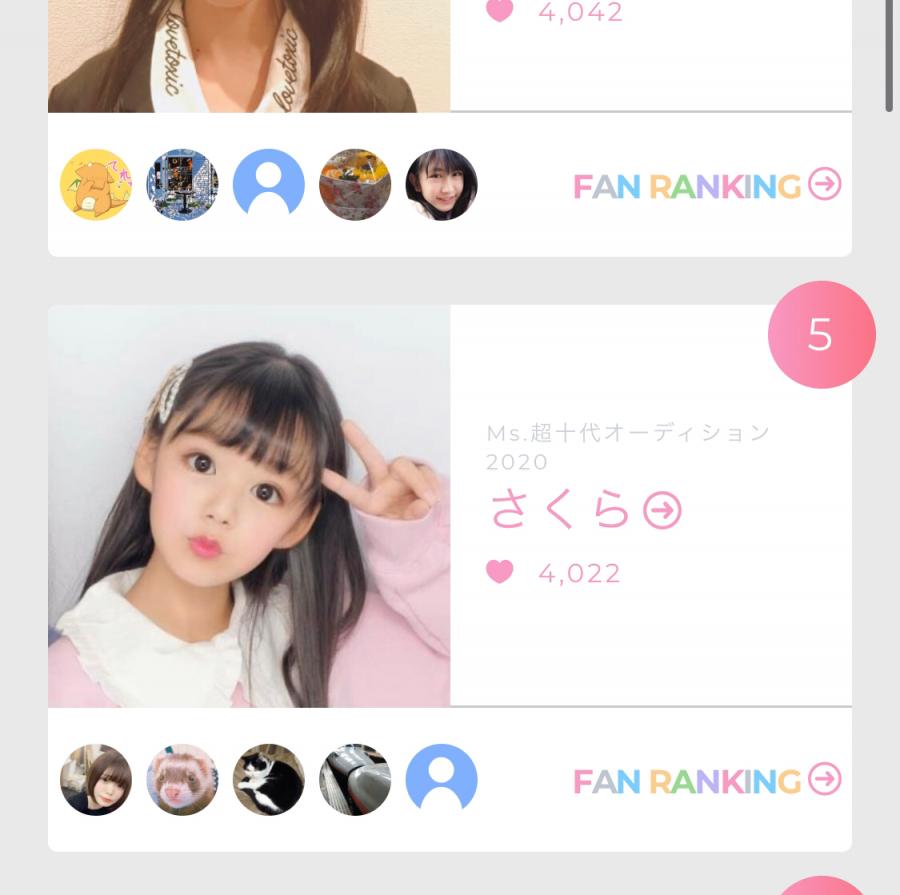Open the fan with the pixel-art avatar

tap(183, 185)
